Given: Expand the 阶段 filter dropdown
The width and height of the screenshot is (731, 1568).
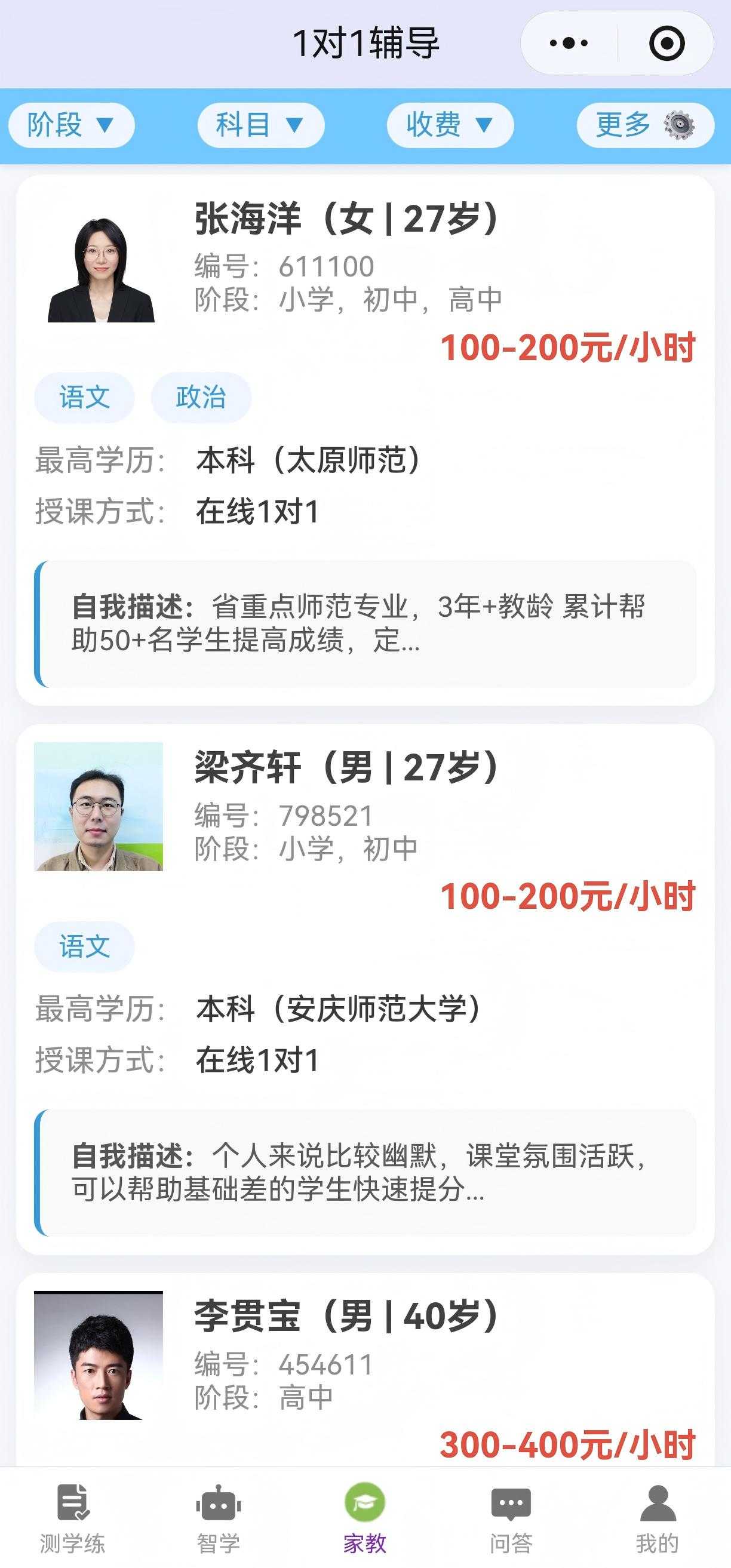Looking at the screenshot, I should (71, 125).
